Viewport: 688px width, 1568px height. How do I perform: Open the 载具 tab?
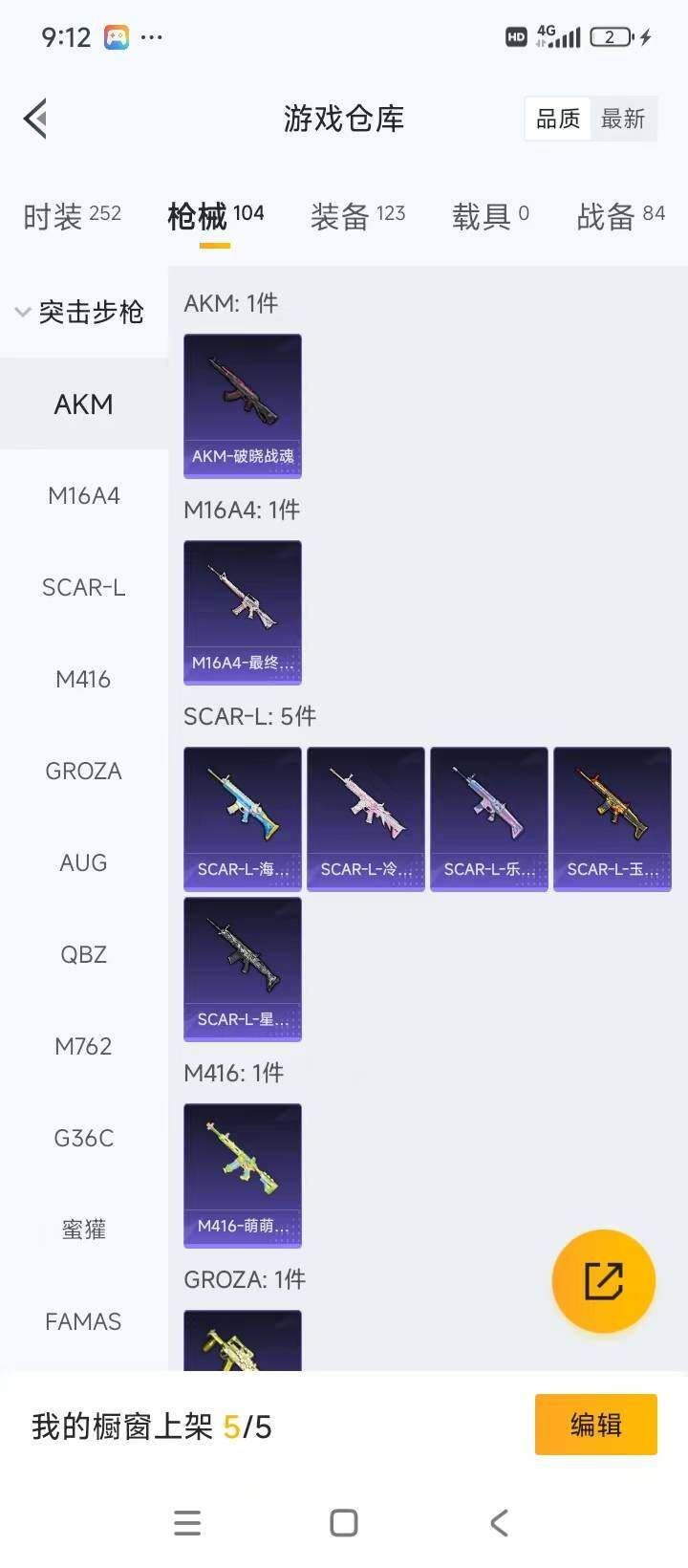click(x=490, y=216)
